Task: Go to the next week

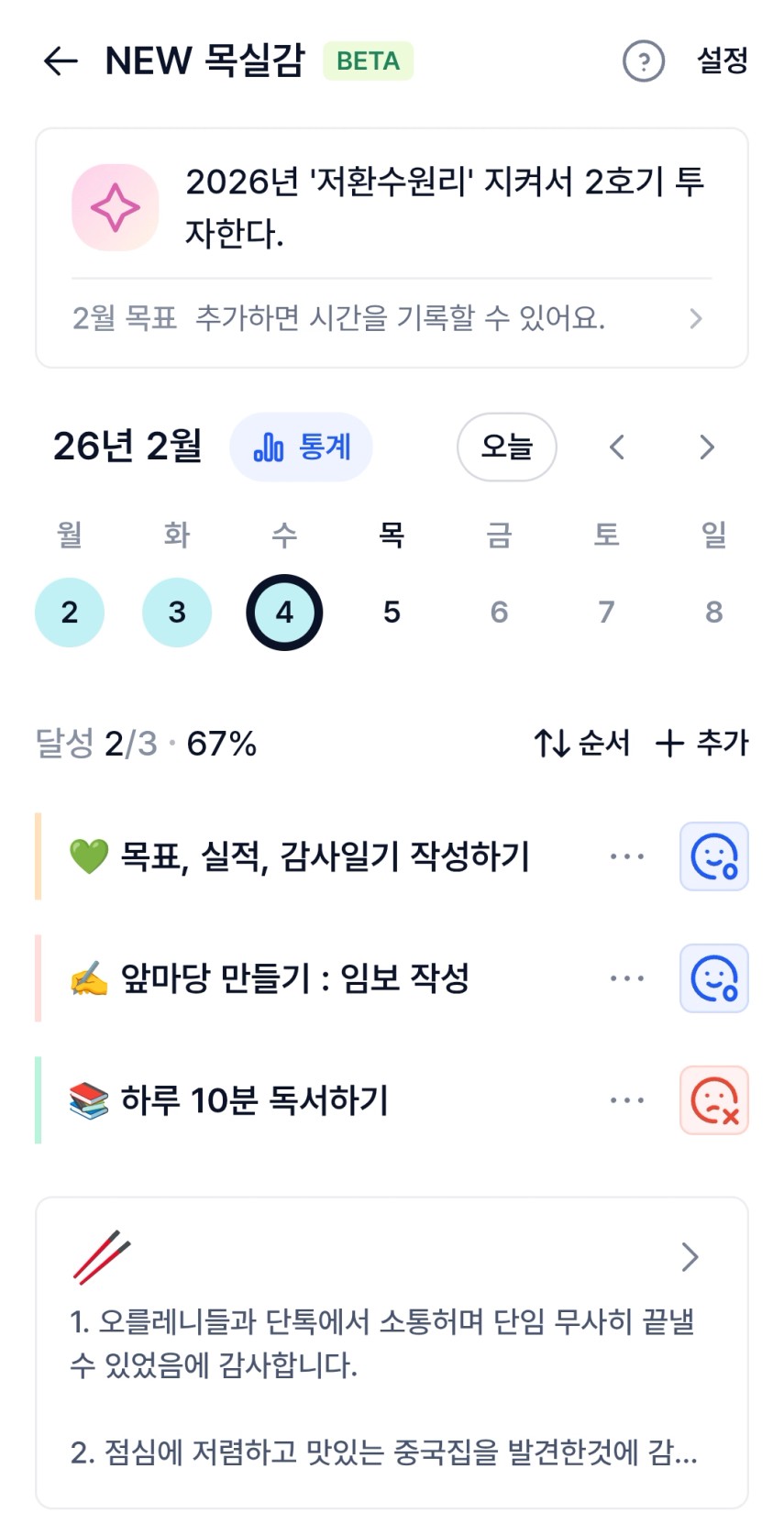Action: (706, 447)
